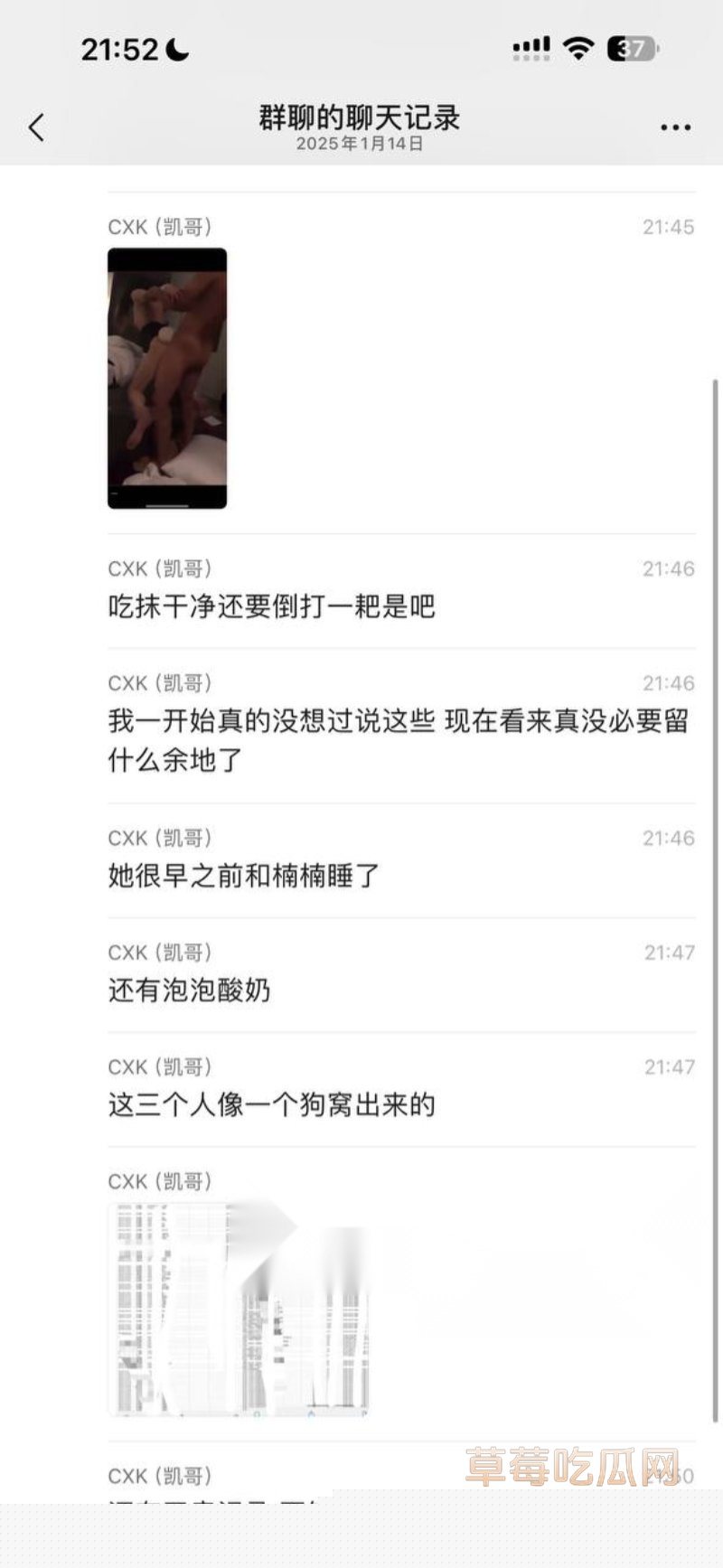
Task: Open the more options (...) menu
Action: pyautogui.click(x=674, y=127)
